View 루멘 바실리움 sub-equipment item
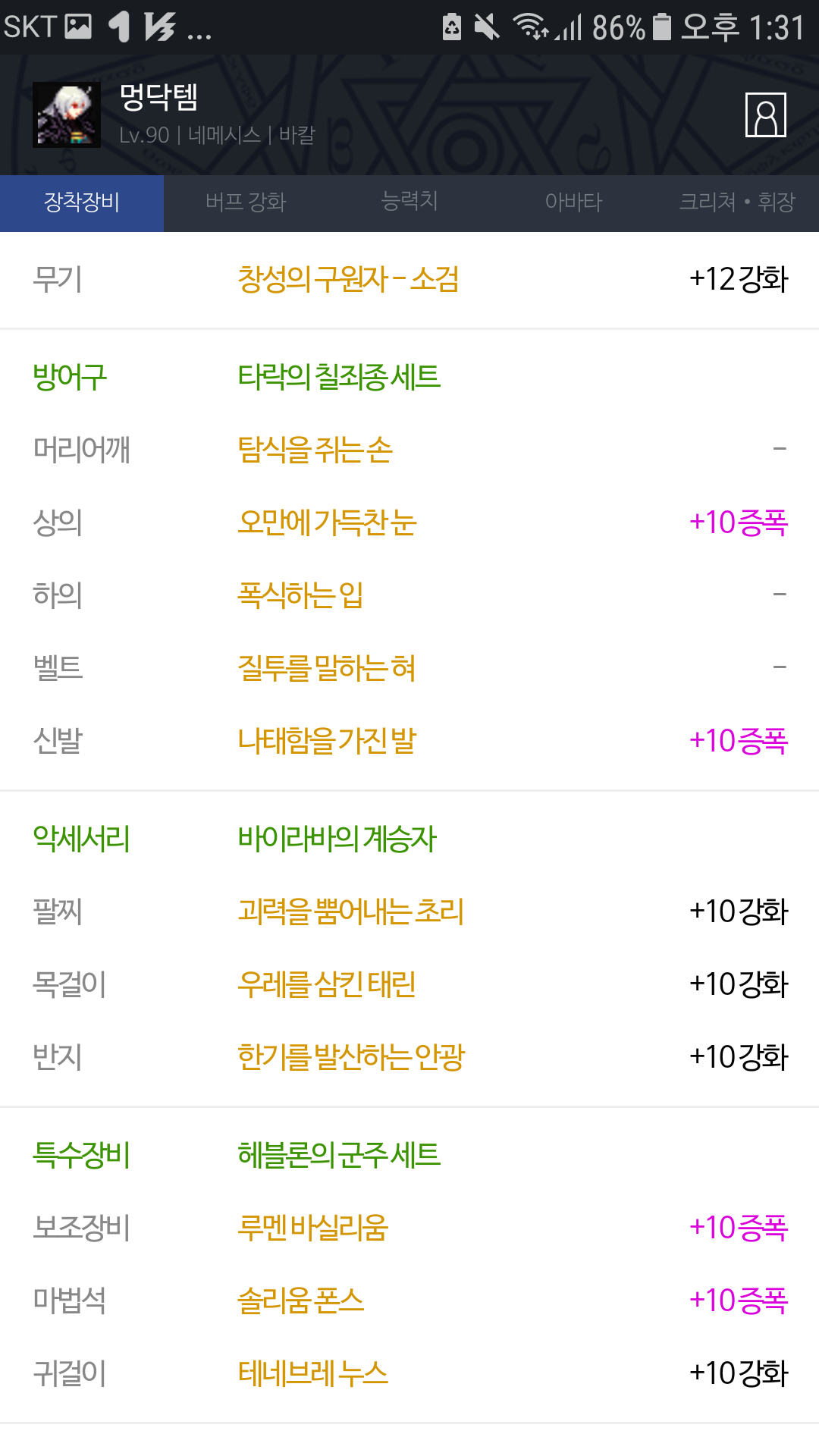 (409, 1228)
